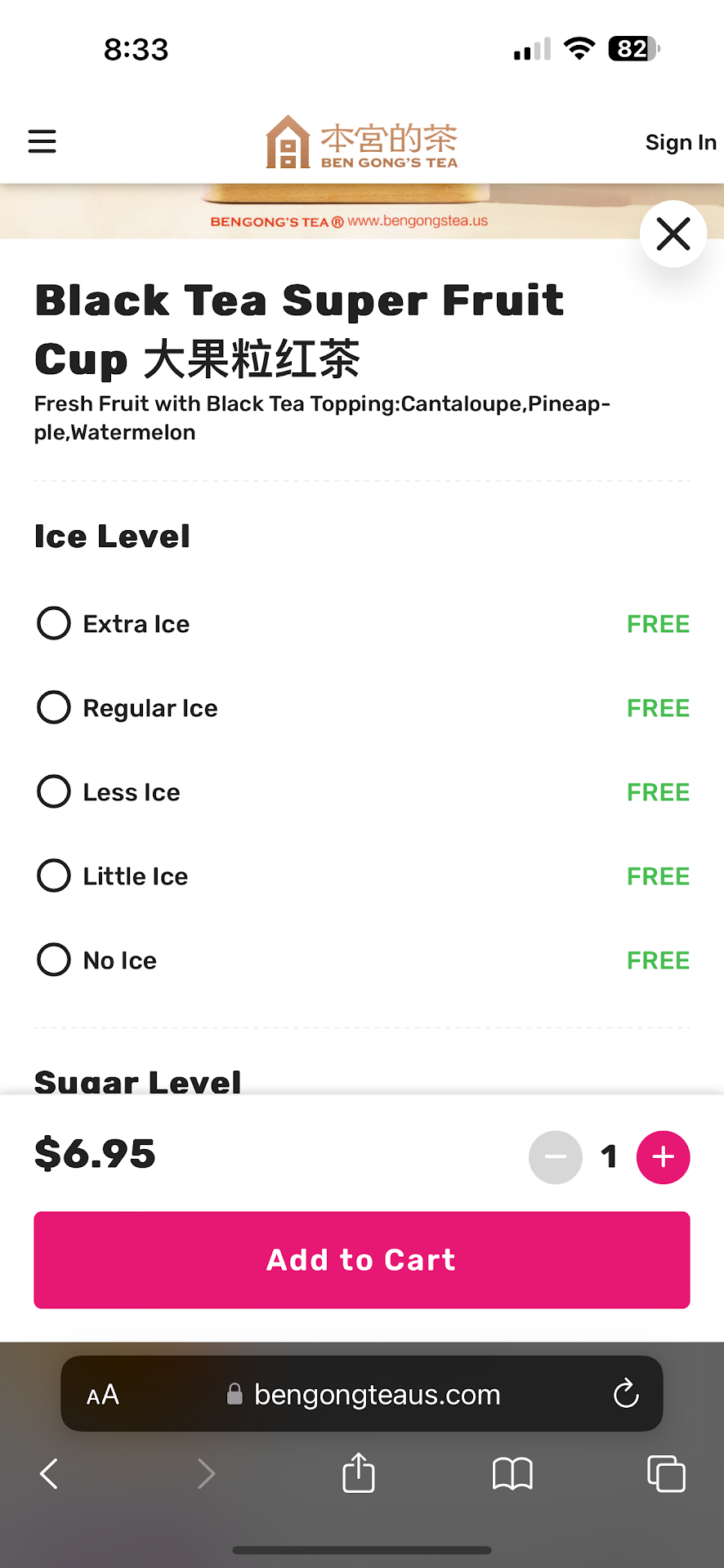Reload the page

point(626,1394)
